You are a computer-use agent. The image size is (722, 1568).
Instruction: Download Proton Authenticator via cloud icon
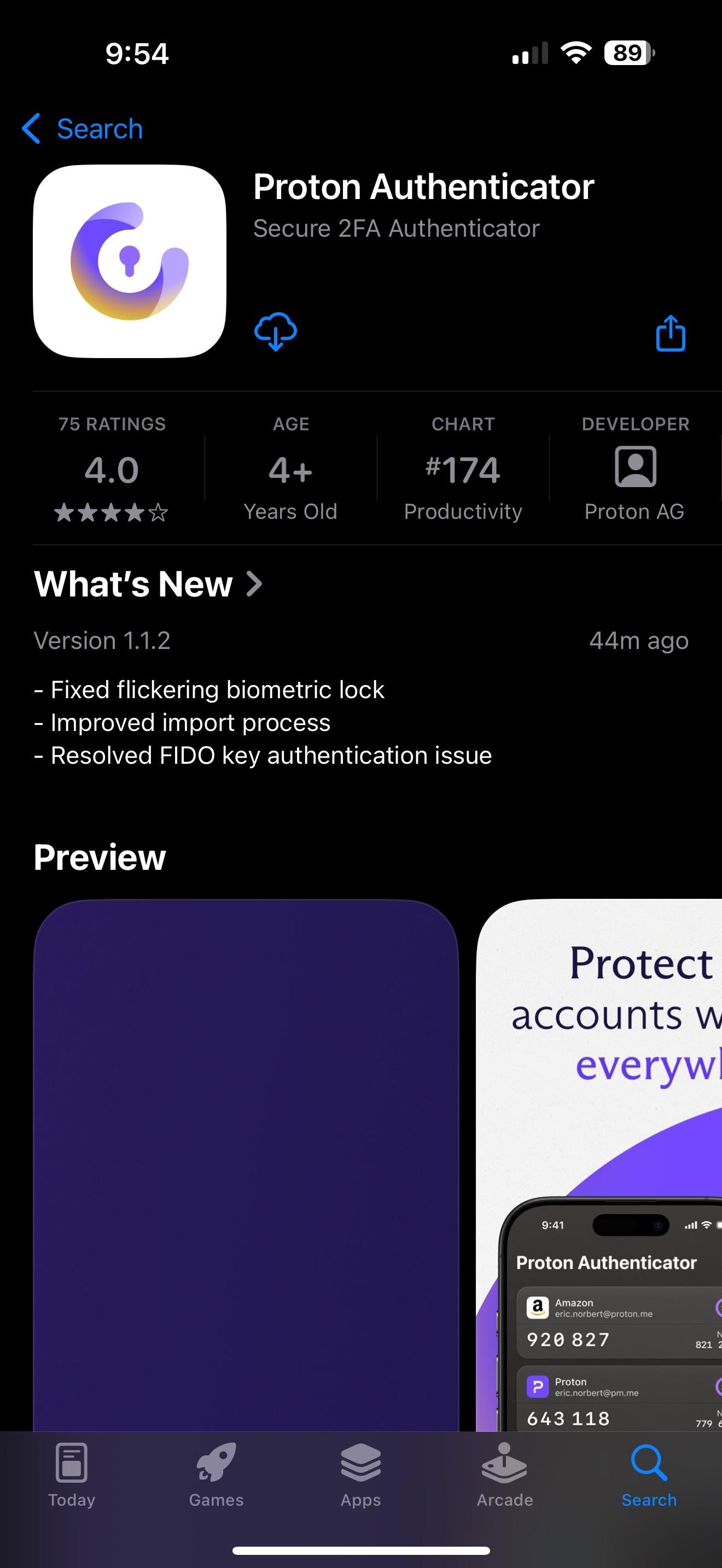click(x=275, y=332)
